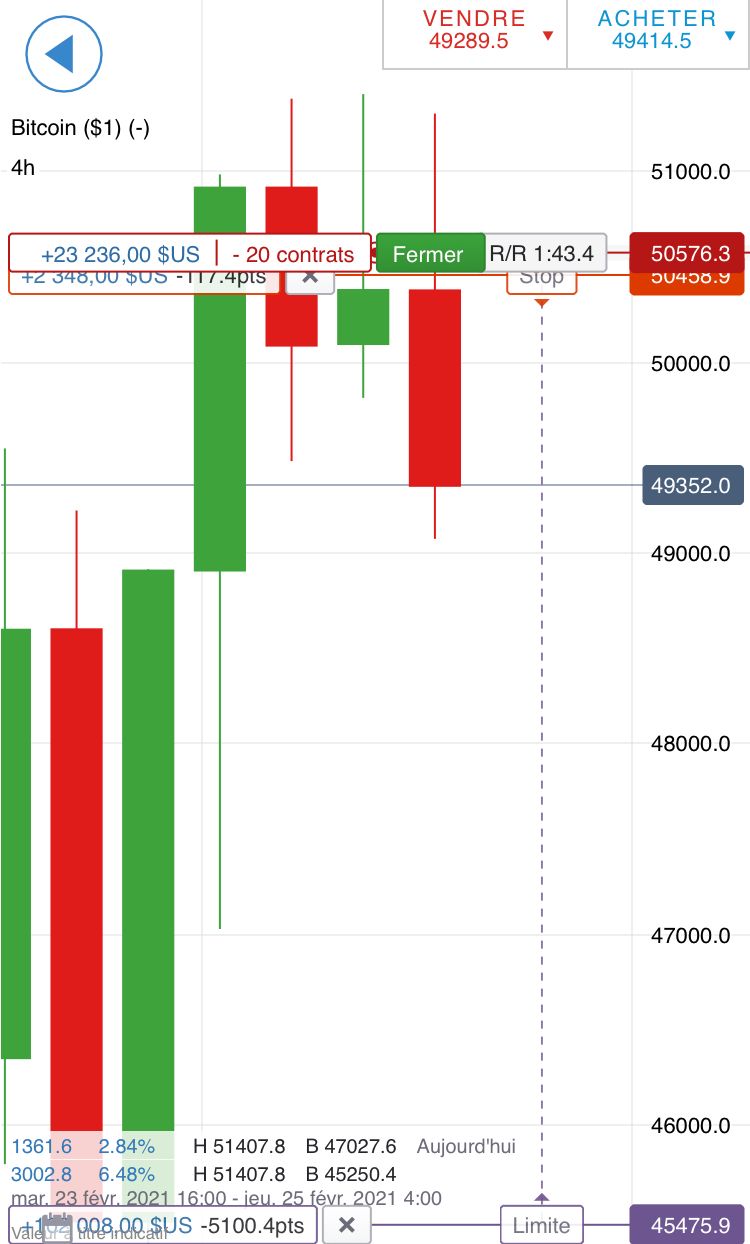This screenshot has height=1244, width=750.
Task: Open the VENDRE sell ticket at 49289.5
Action: click(475, 30)
